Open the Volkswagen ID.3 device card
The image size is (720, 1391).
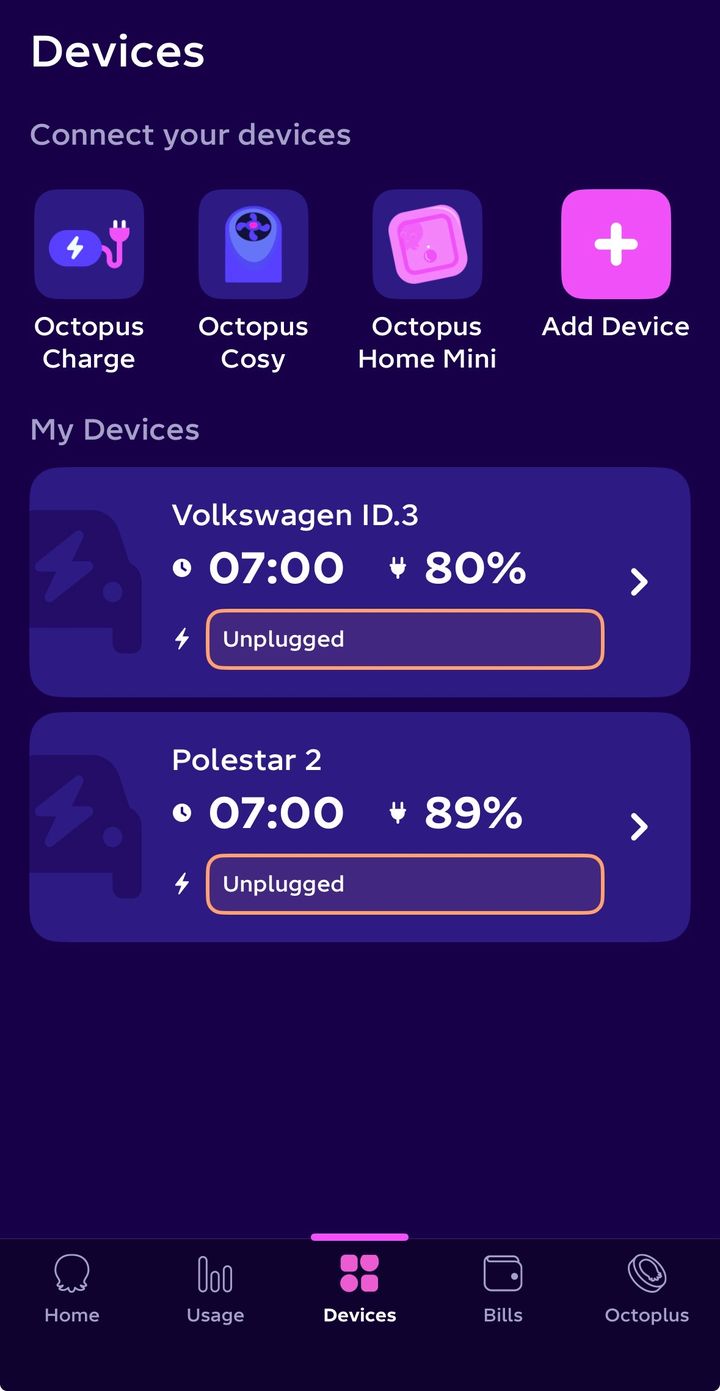pyautogui.click(x=360, y=582)
